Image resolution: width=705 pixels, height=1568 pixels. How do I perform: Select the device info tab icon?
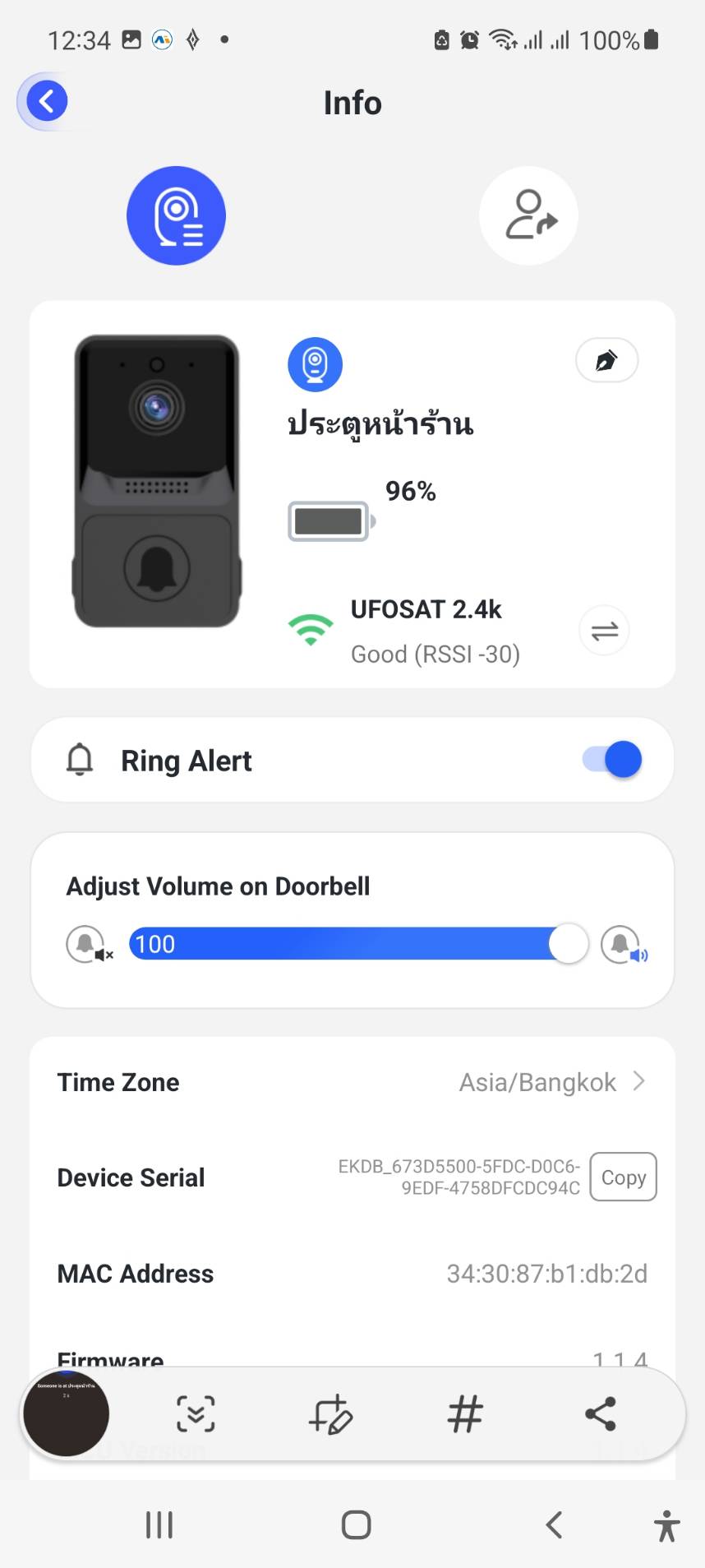[x=176, y=215]
